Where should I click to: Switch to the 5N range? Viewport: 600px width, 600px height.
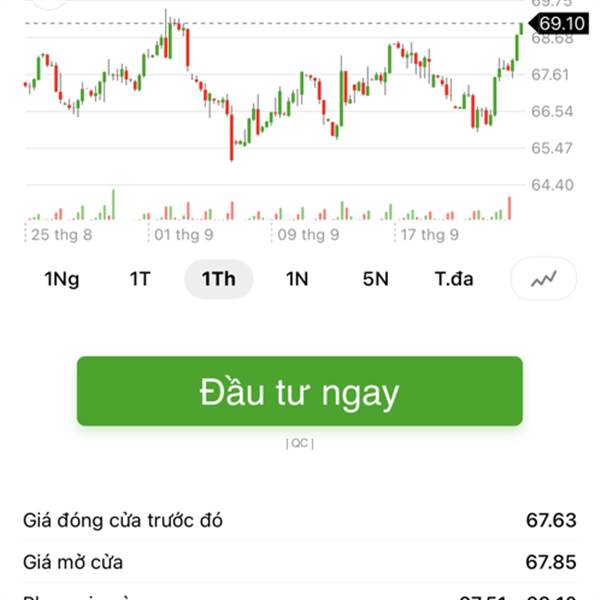[x=375, y=279]
